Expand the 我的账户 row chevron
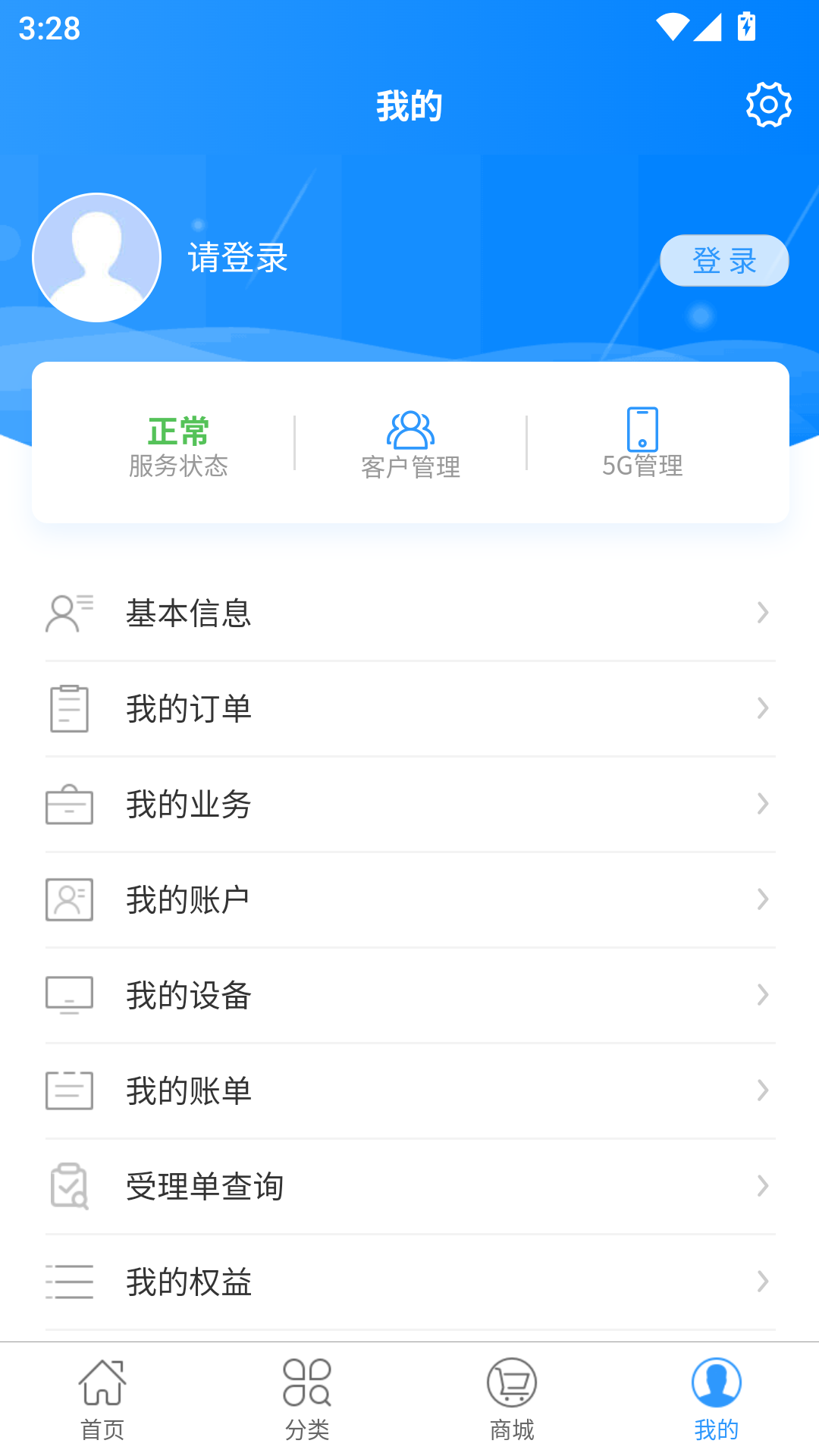 pyautogui.click(x=762, y=899)
